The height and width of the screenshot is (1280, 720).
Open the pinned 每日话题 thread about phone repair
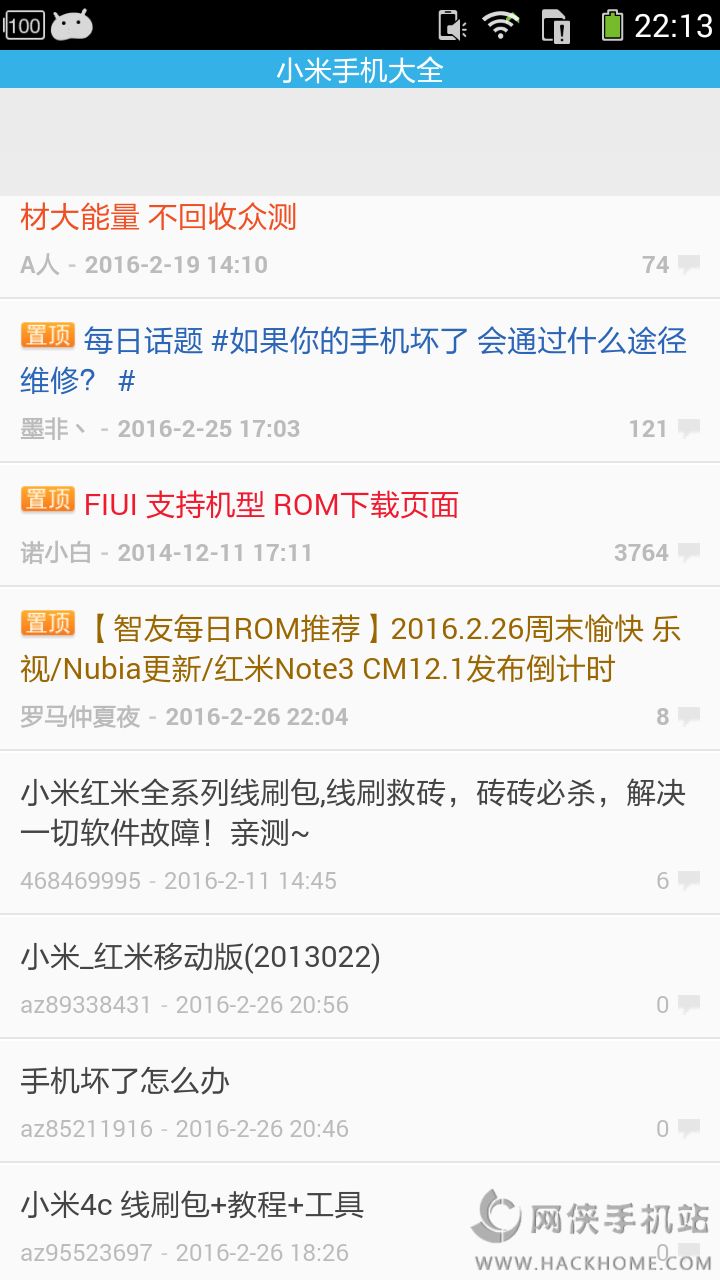(x=360, y=360)
